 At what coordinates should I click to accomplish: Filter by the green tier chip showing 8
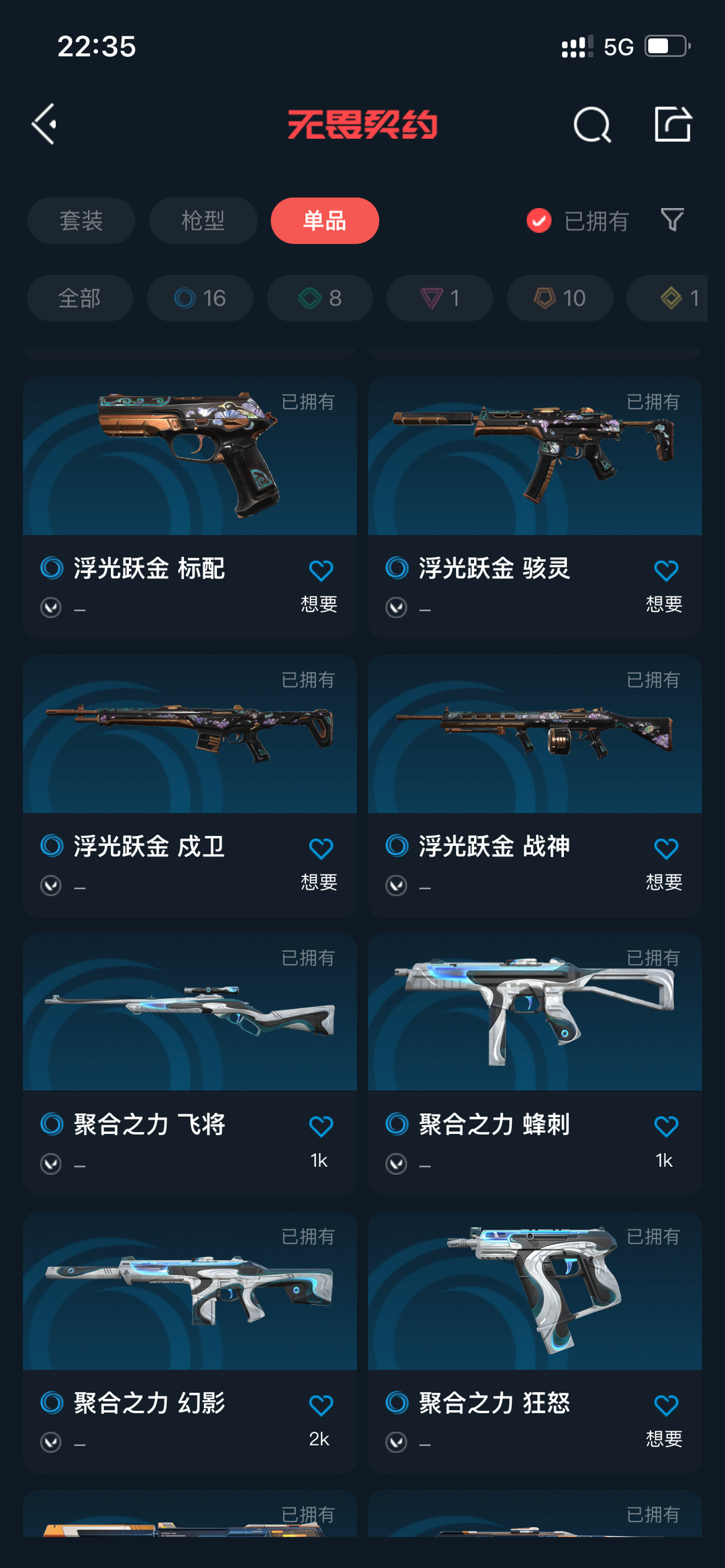pyautogui.click(x=320, y=298)
